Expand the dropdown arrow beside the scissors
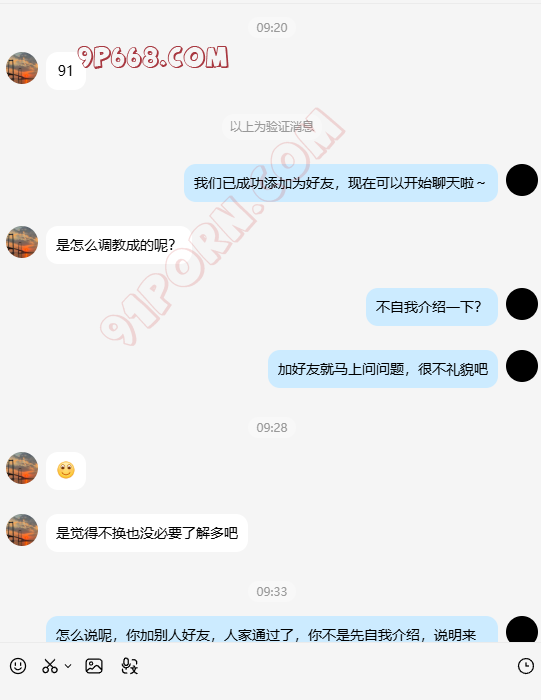Screen dimensions: 541x700 (68, 666)
